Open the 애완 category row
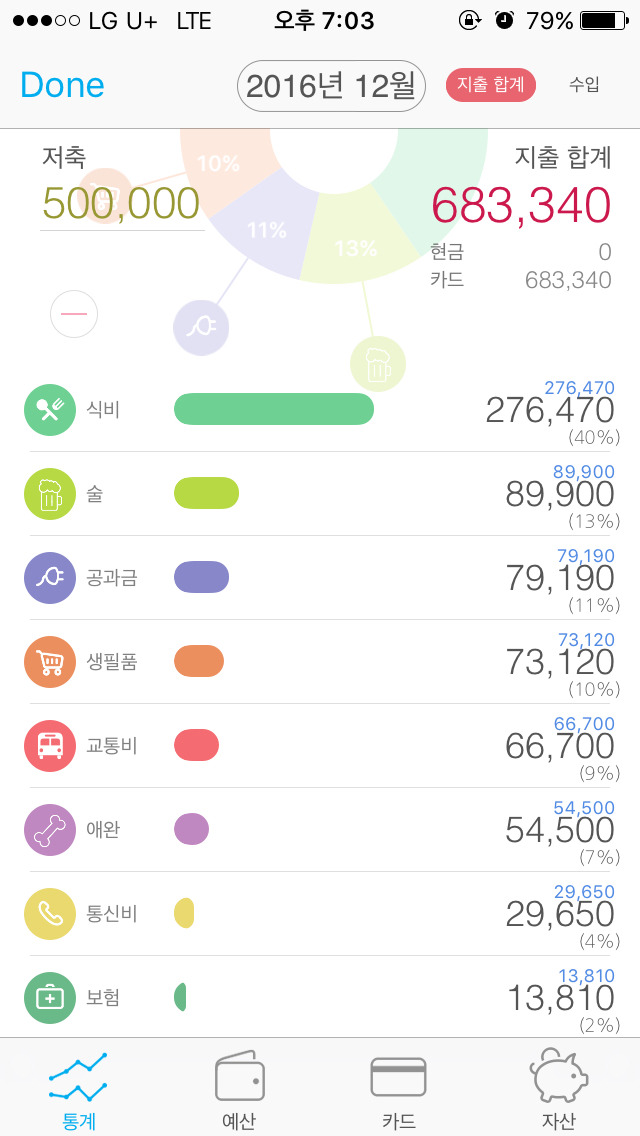This screenshot has height=1136, width=640. pos(320,830)
